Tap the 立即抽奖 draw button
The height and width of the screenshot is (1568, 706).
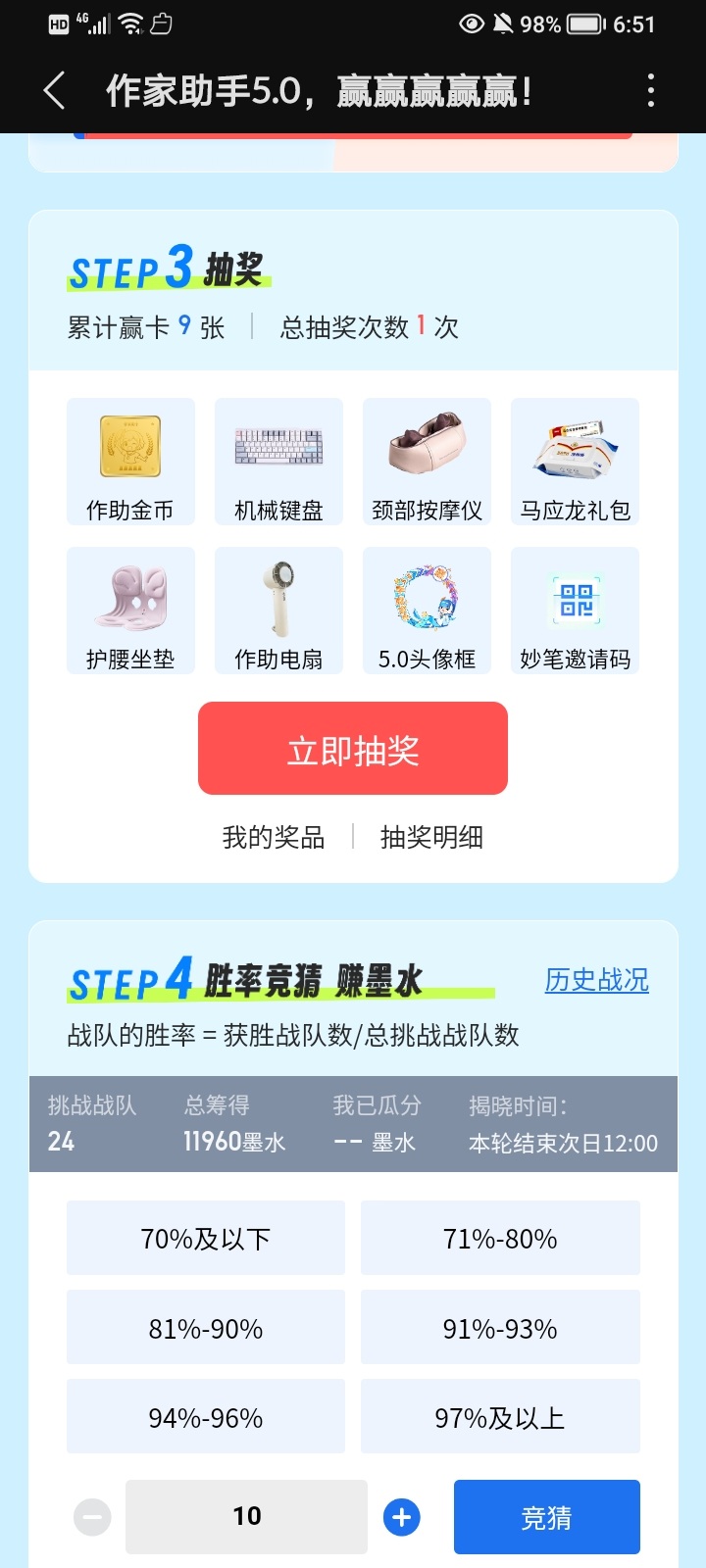tap(353, 749)
